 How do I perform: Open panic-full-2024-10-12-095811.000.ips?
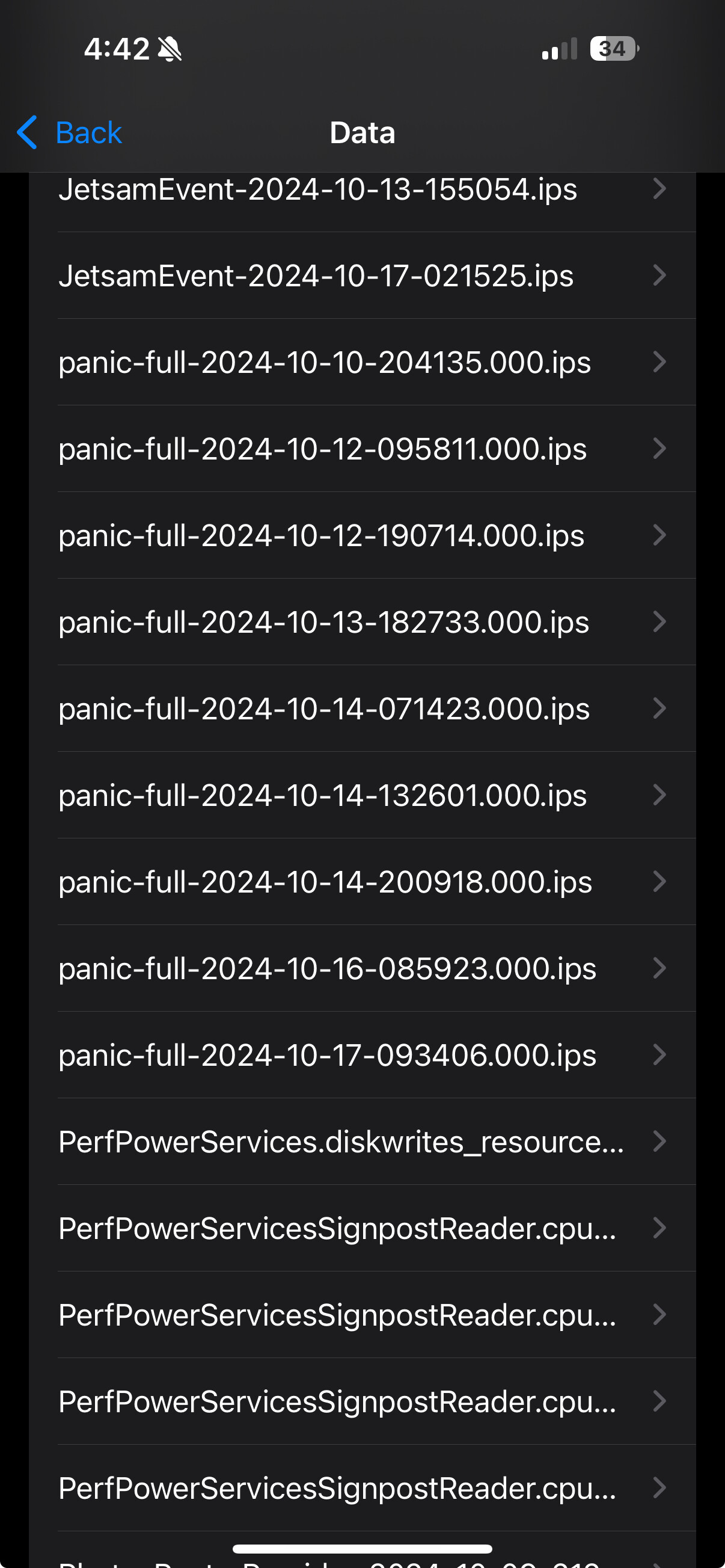click(362, 449)
